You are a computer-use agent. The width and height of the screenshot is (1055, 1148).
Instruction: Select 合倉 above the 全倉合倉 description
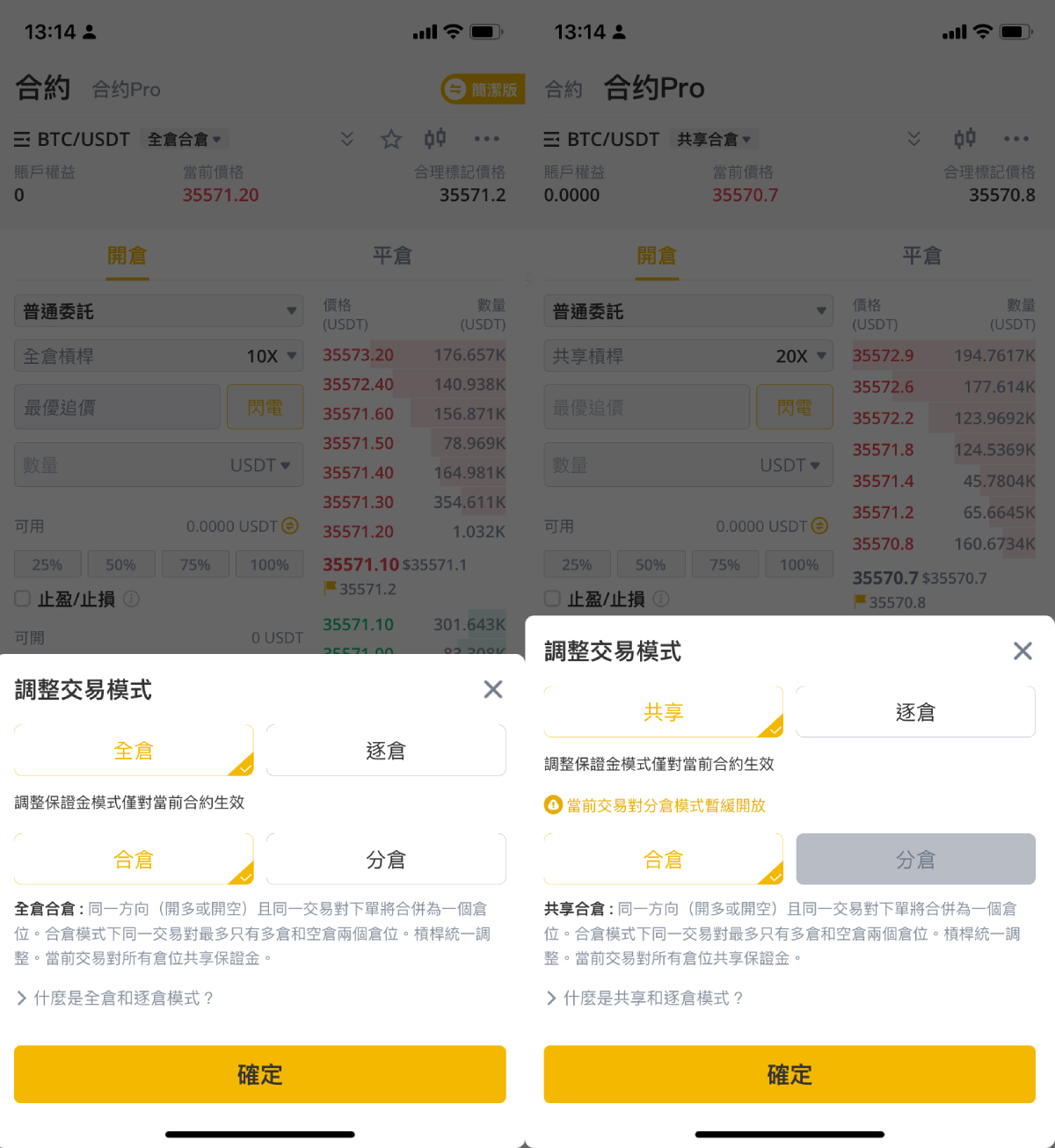click(x=134, y=860)
